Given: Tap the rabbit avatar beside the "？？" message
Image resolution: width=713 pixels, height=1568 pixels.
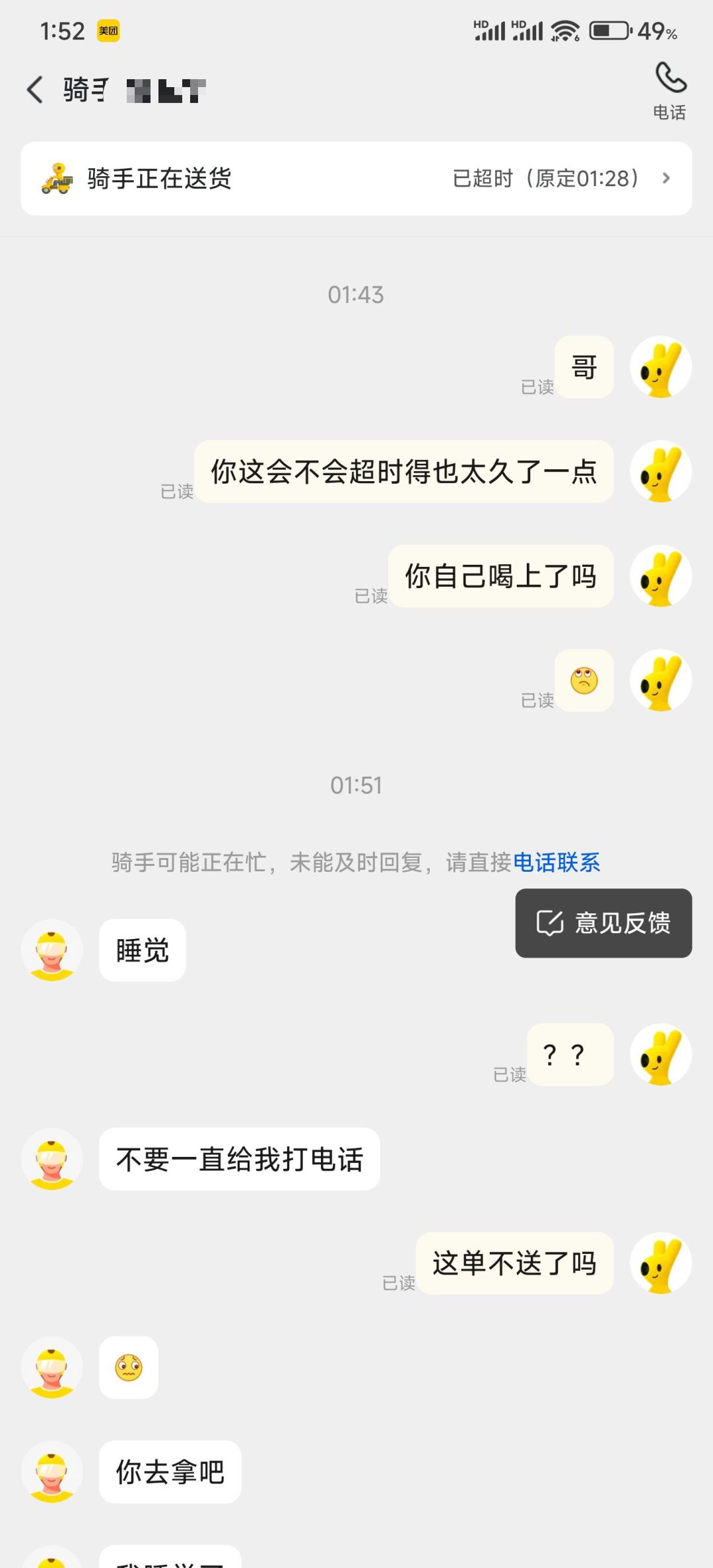Looking at the screenshot, I should pyautogui.click(x=662, y=1056).
